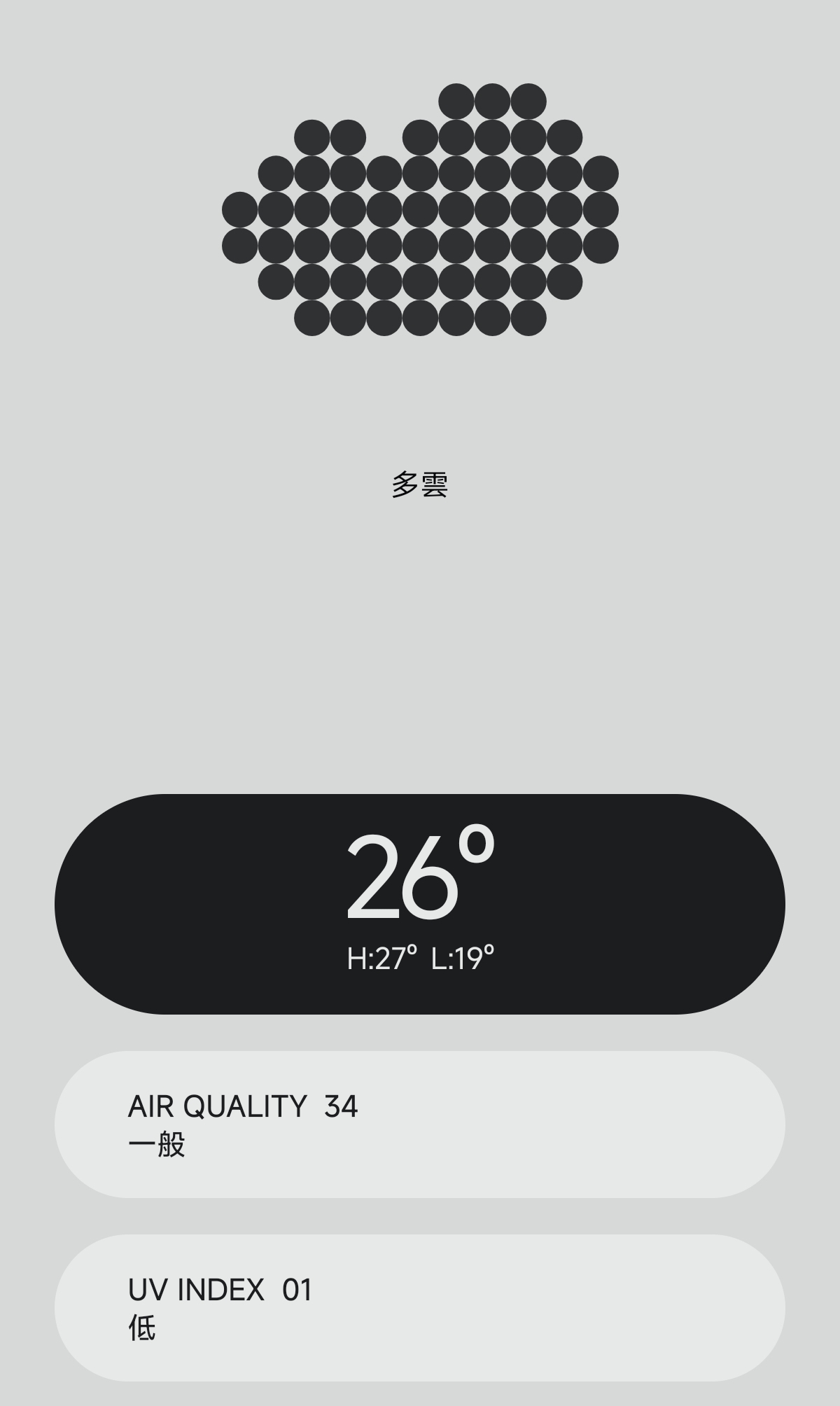Open the 26° temperature card

pos(420,904)
